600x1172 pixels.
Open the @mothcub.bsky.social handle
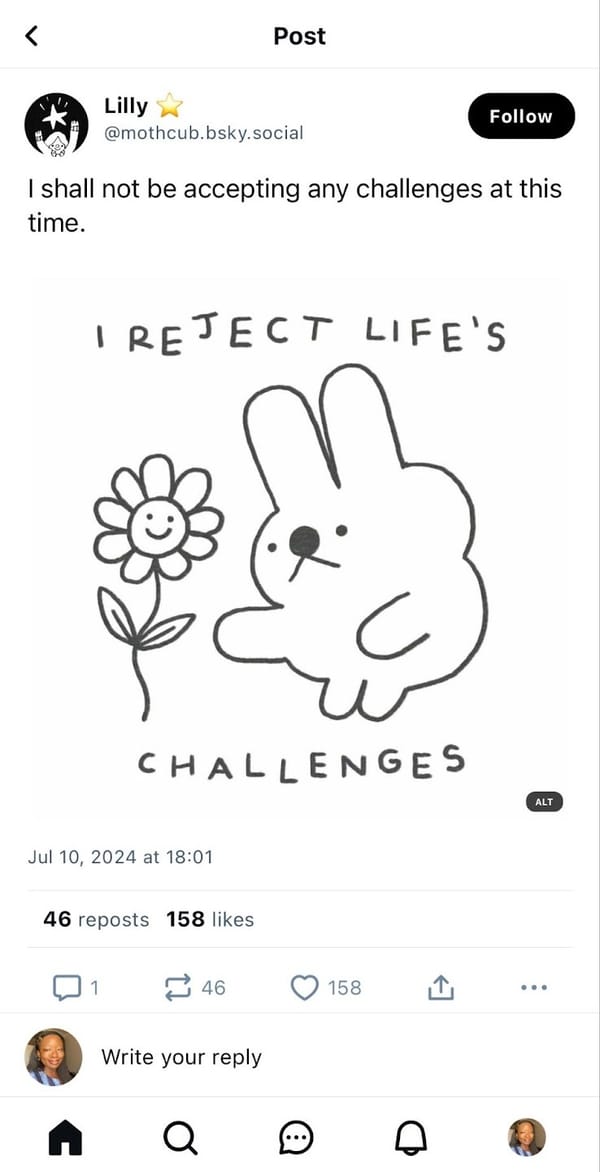pyautogui.click(x=203, y=133)
